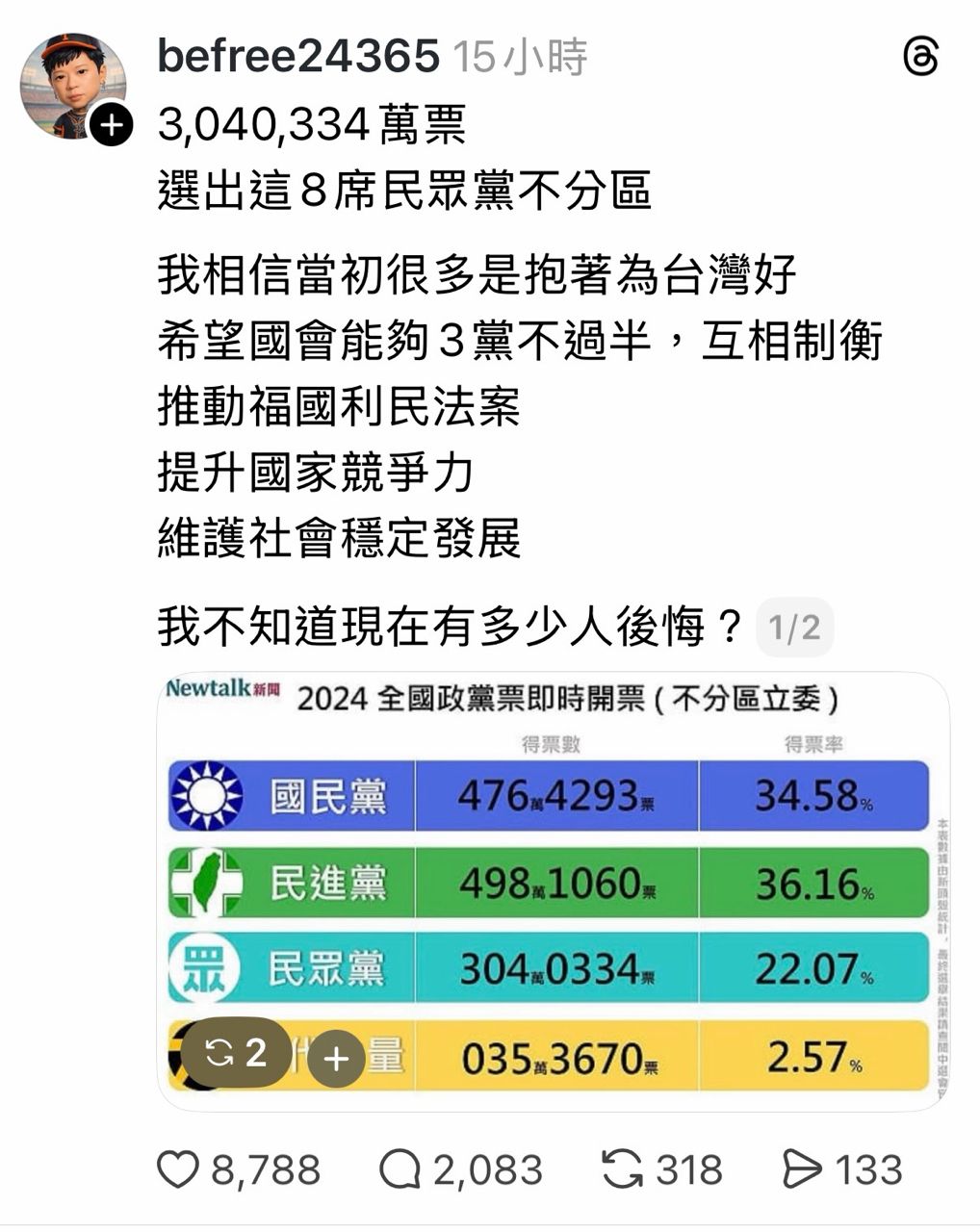This screenshot has height=1232, width=980.
Task: Follow befree24365 with the plus badge
Action: pyautogui.click(x=112, y=125)
